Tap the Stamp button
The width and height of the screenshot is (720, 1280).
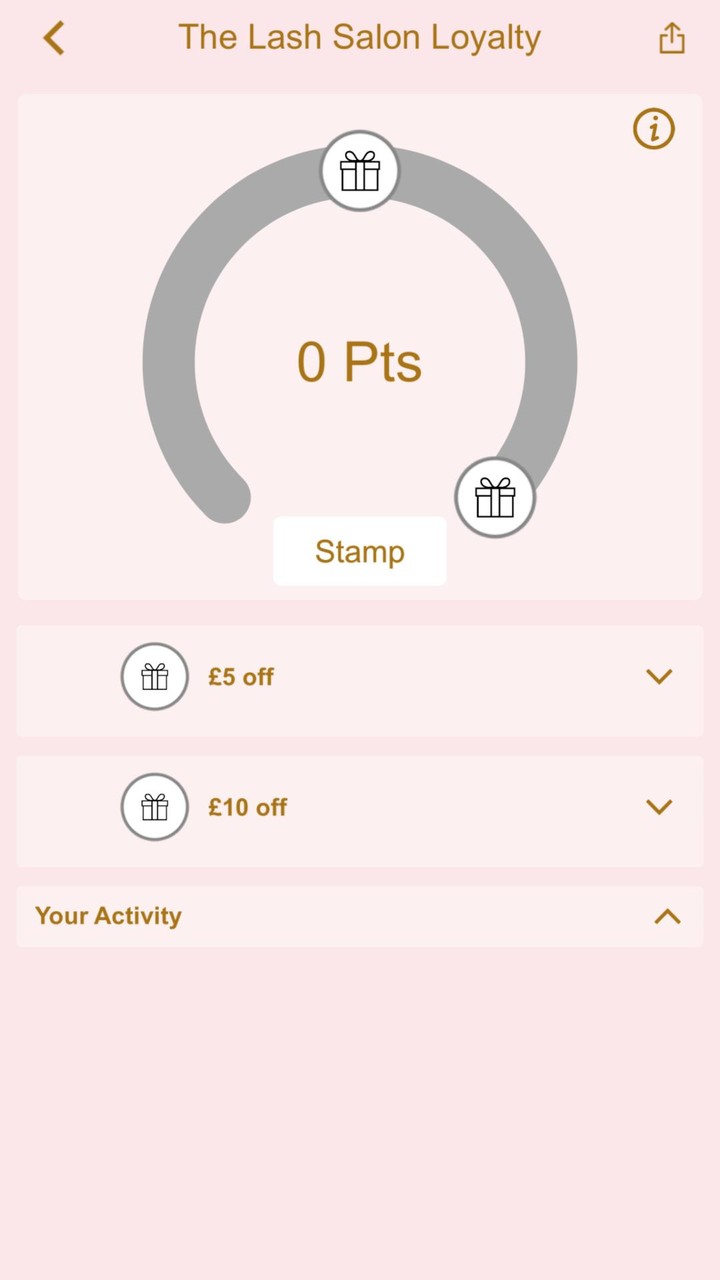(360, 551)
